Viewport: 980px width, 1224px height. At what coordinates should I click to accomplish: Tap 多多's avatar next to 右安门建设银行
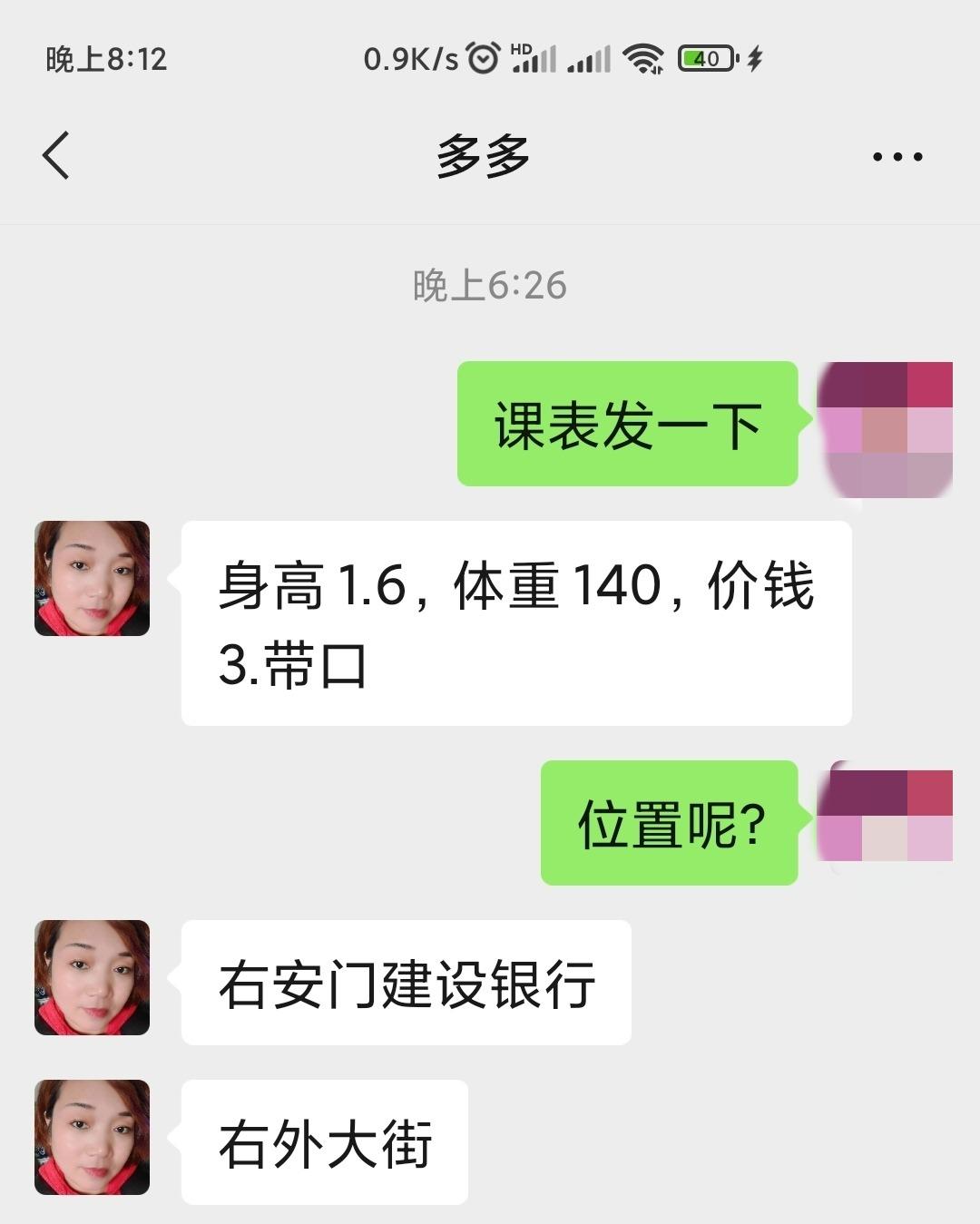tap(92, 977)
